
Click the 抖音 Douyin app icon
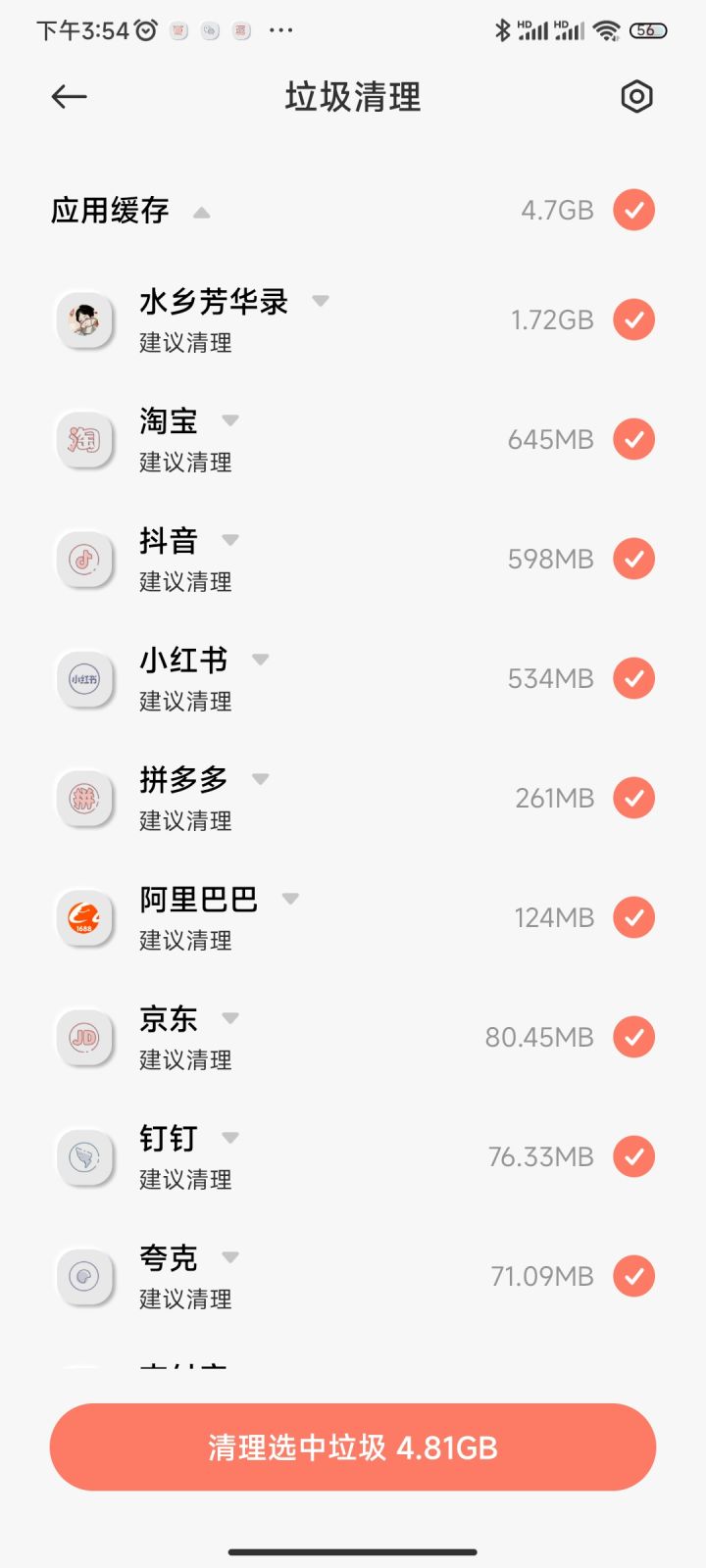84,559
